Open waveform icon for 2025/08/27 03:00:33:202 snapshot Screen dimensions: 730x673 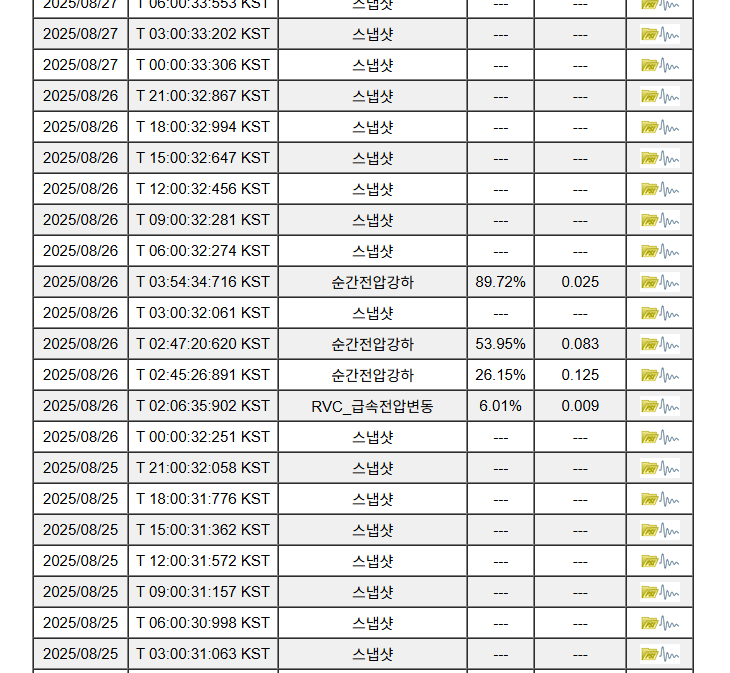pyautogui.click(x=659, y=34)
